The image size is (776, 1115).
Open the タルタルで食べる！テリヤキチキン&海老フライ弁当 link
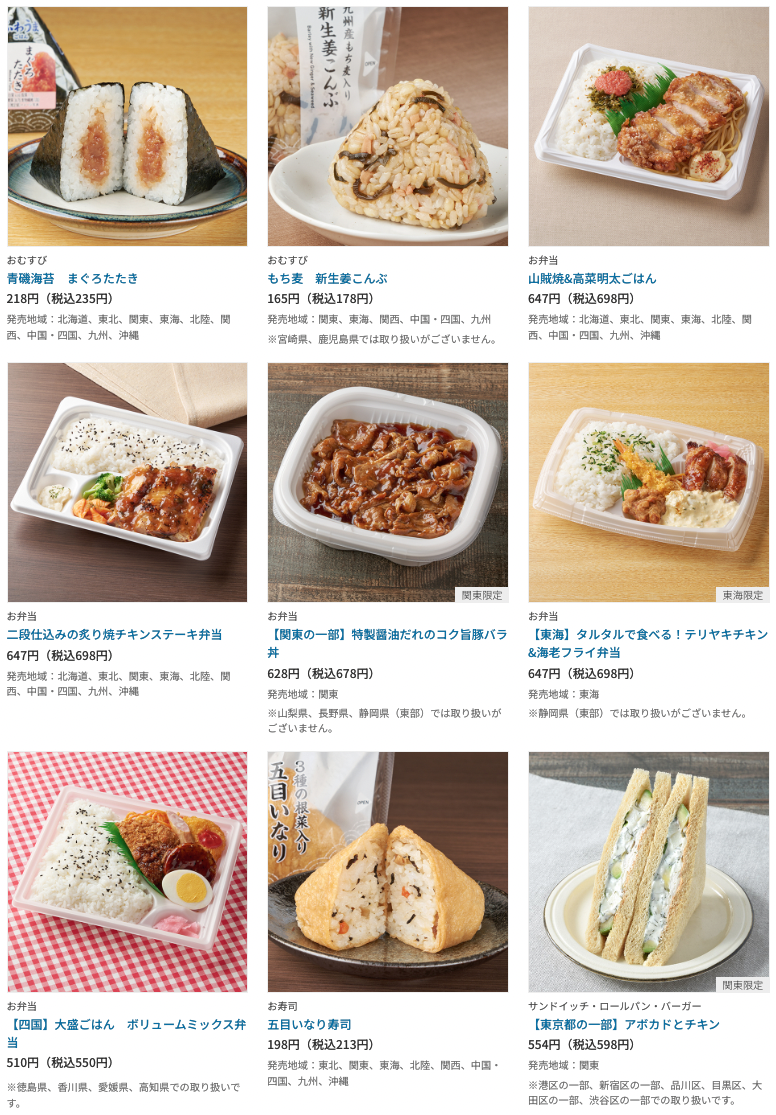(648, 643)
